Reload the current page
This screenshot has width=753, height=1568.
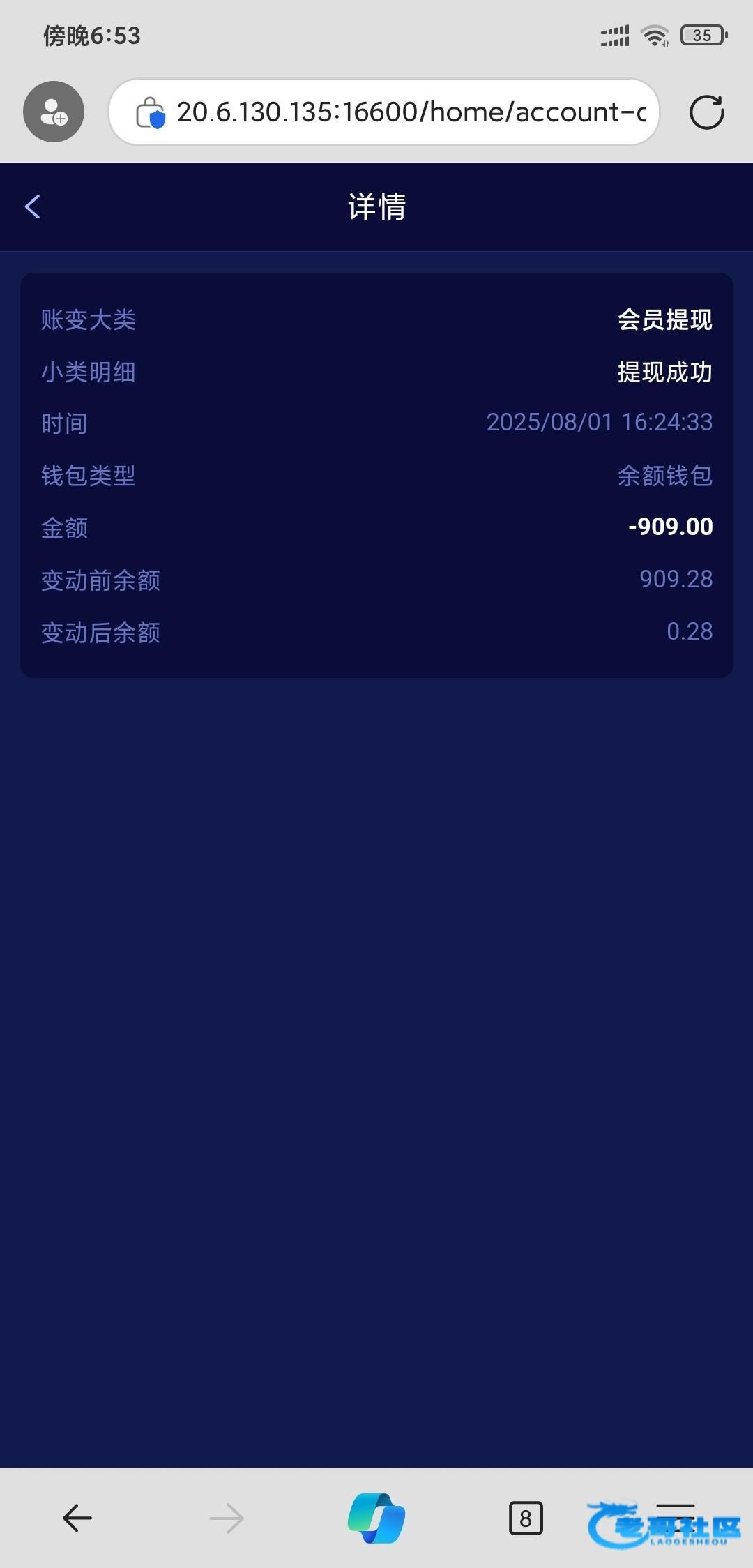[706, 112]
